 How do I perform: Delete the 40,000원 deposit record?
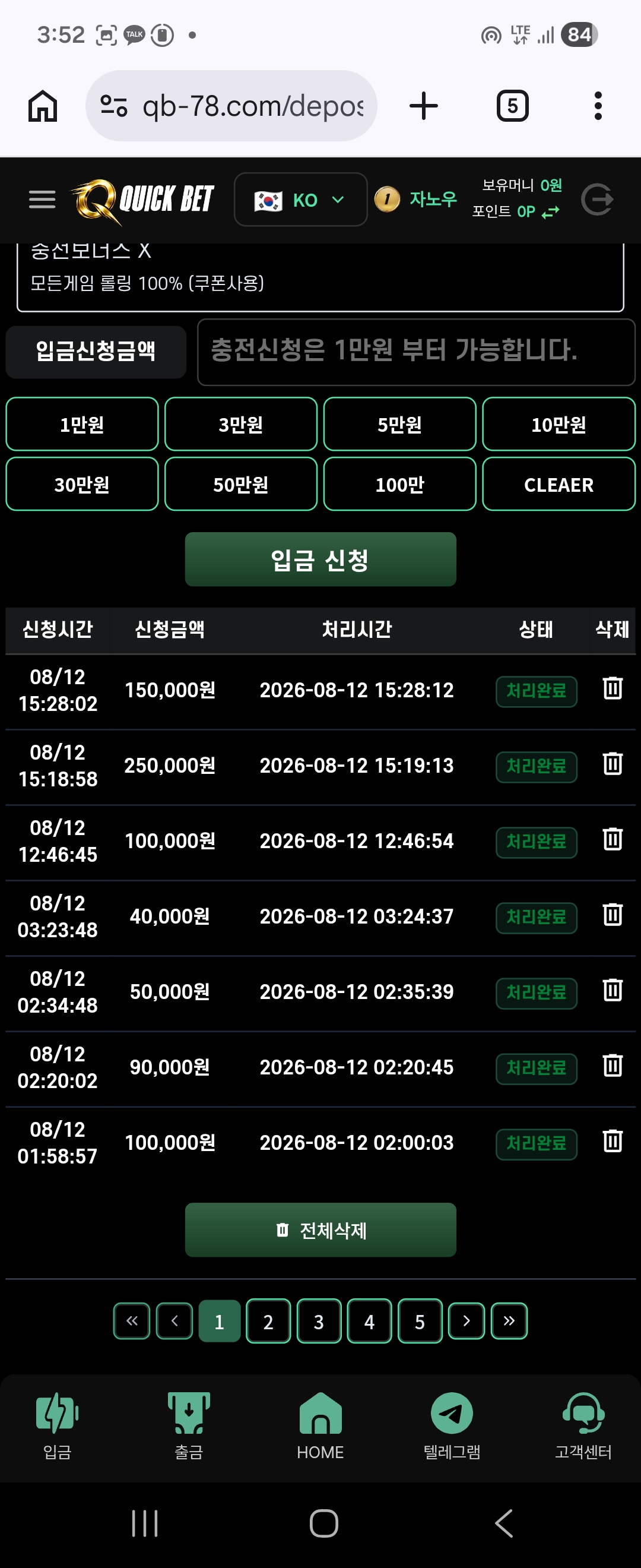(613, 915)
